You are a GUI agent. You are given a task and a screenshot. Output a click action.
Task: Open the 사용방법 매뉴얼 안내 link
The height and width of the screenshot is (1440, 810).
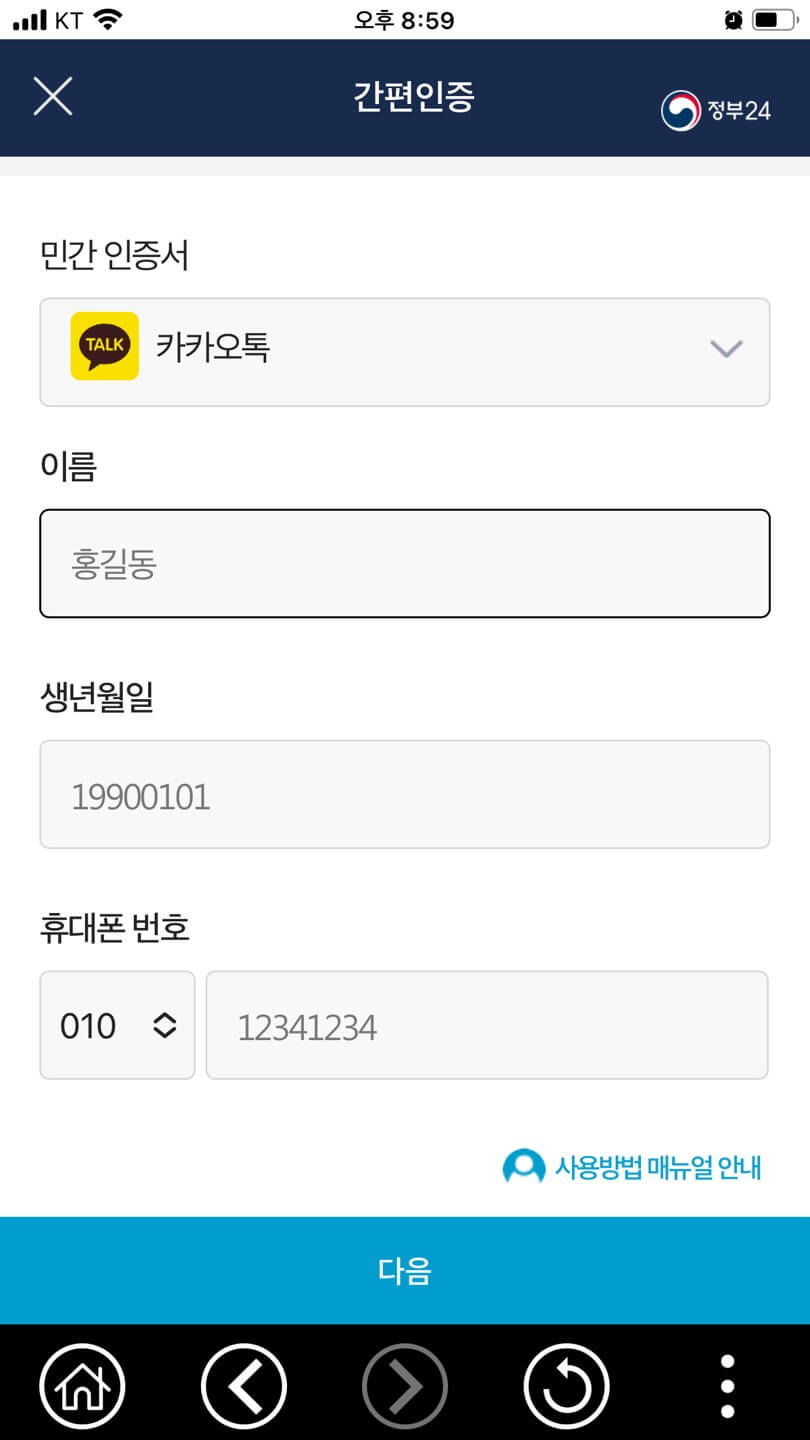655,1167
